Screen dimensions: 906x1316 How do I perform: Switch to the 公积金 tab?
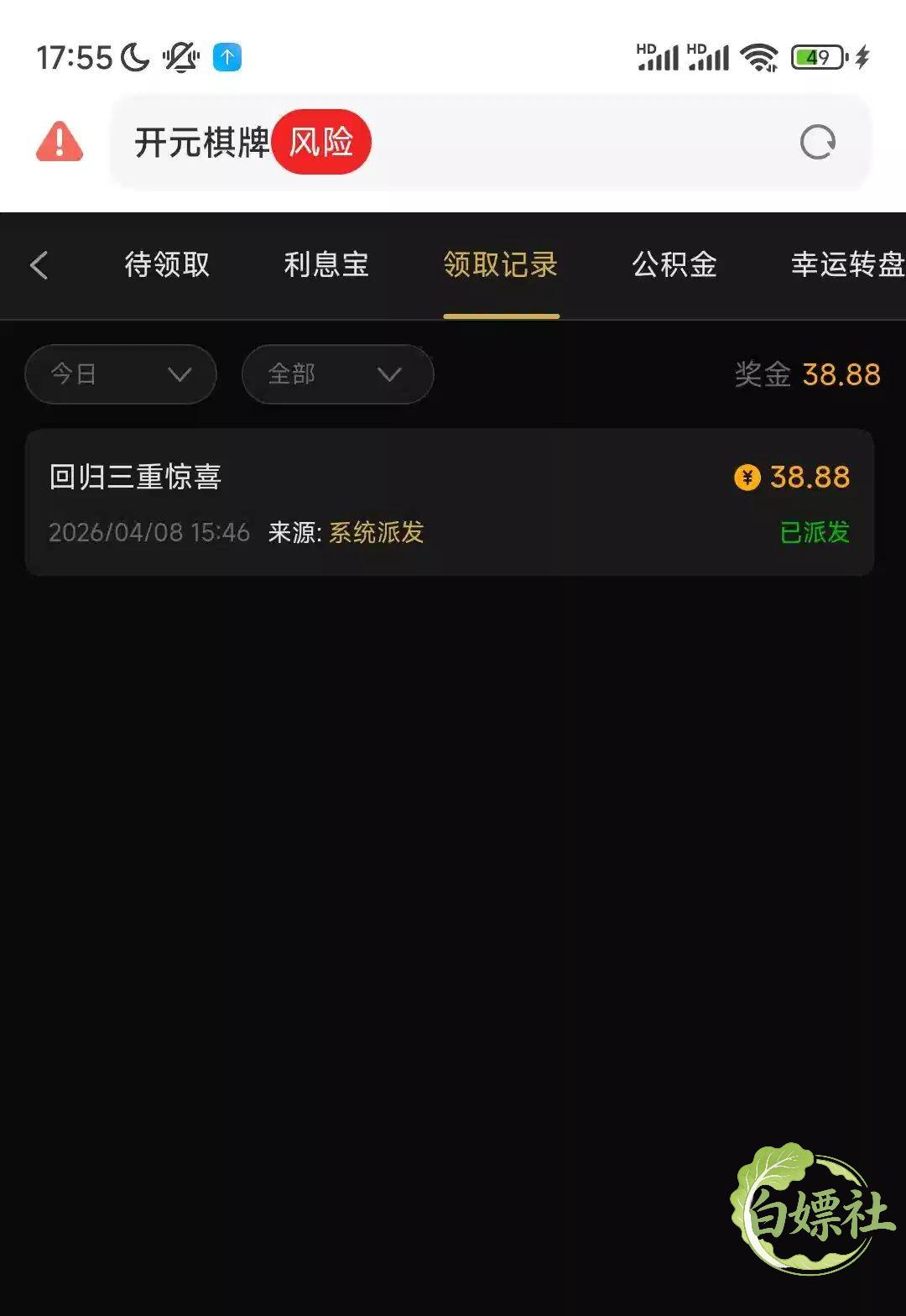point(674,265)
